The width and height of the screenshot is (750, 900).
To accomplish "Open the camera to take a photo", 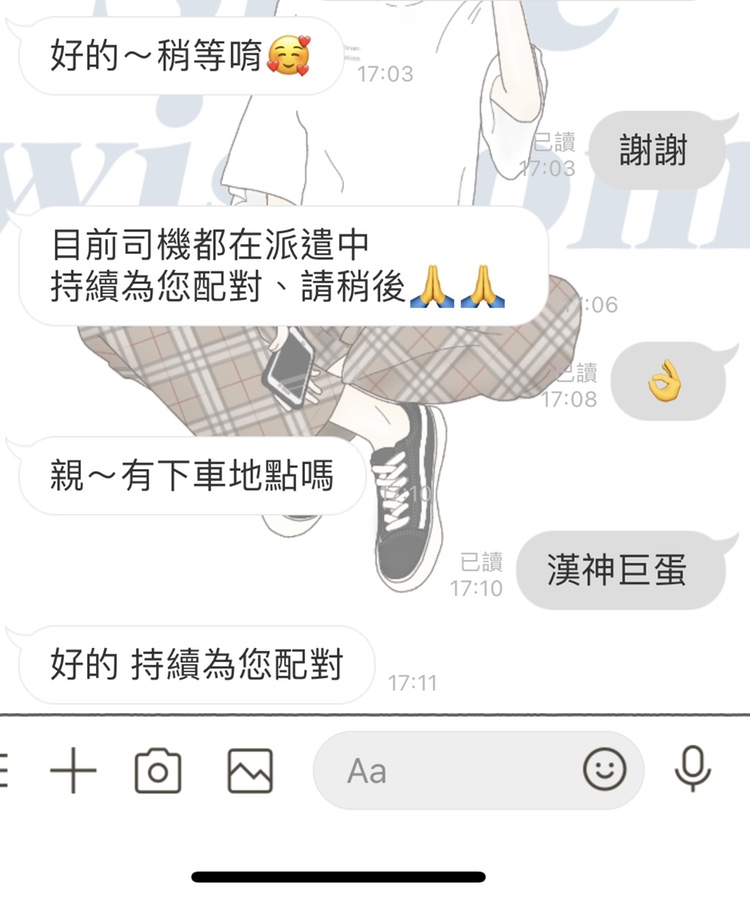I will tap(158, 771).
